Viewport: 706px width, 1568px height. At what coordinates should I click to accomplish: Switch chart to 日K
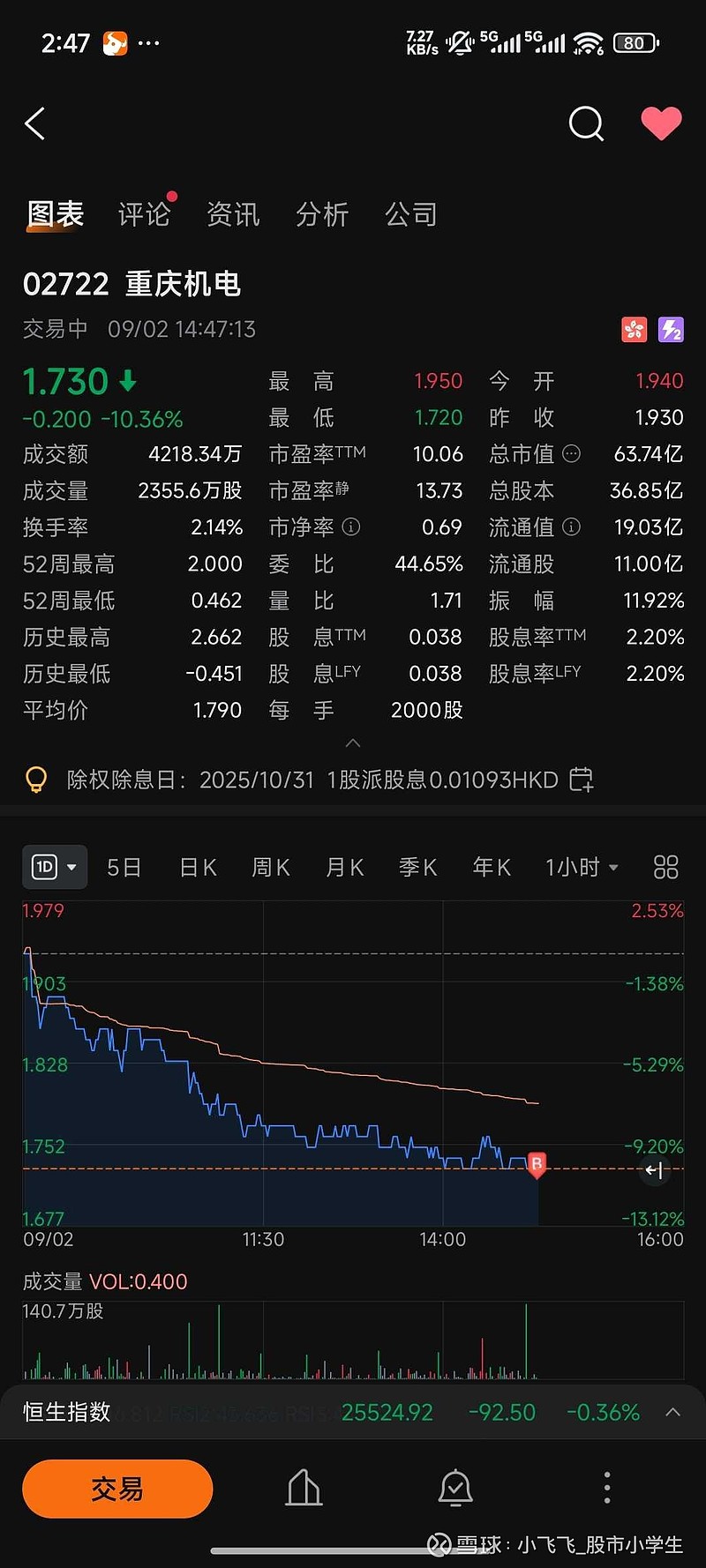click(x=198, y=867)
